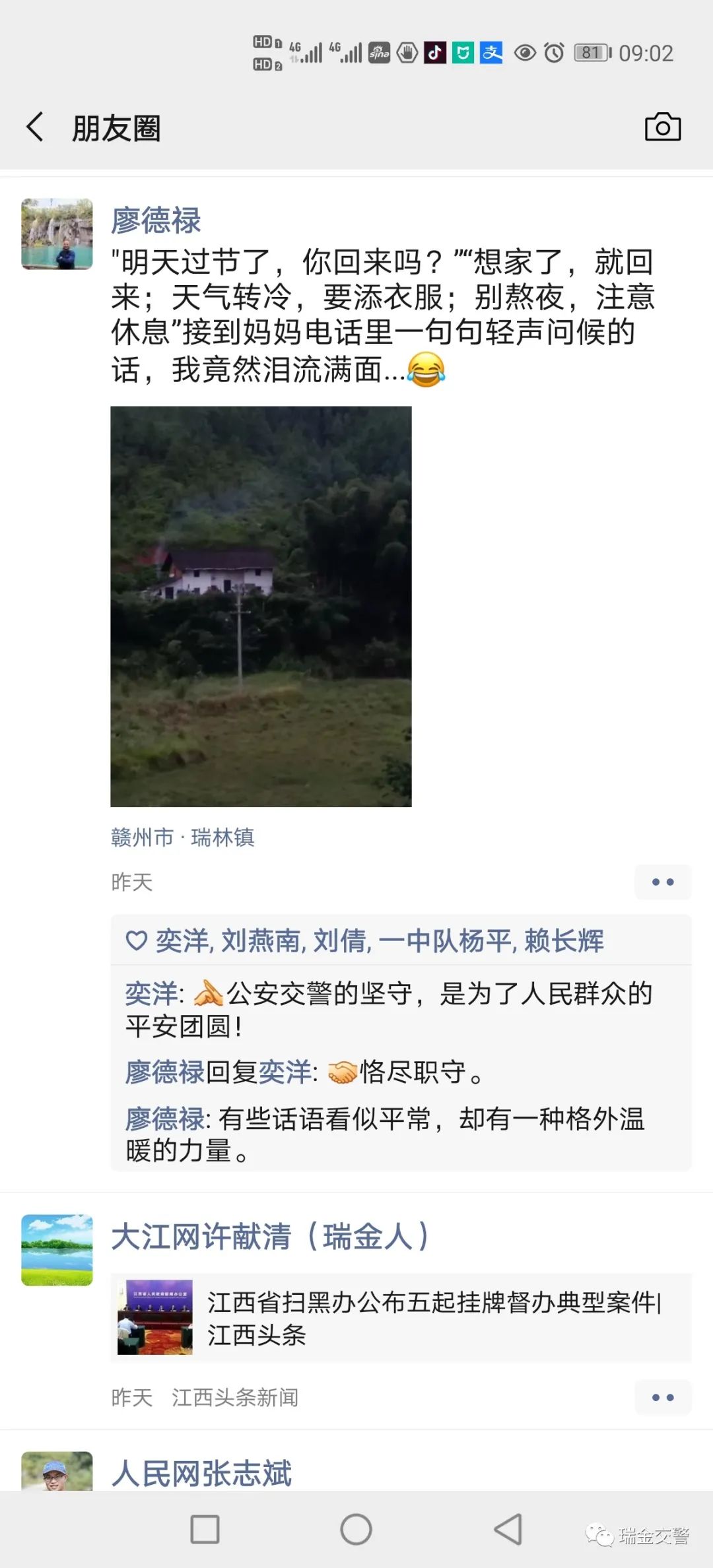Open 一中队杨平's profile from the likes
Screen dimensions: 713x1568
click(x=446, y=941)
